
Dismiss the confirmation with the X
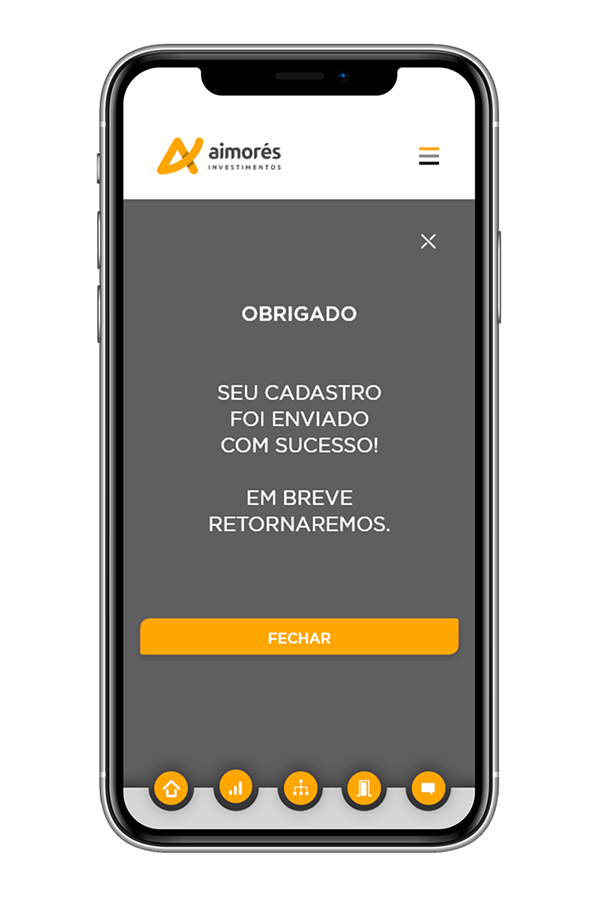point(428,241)
